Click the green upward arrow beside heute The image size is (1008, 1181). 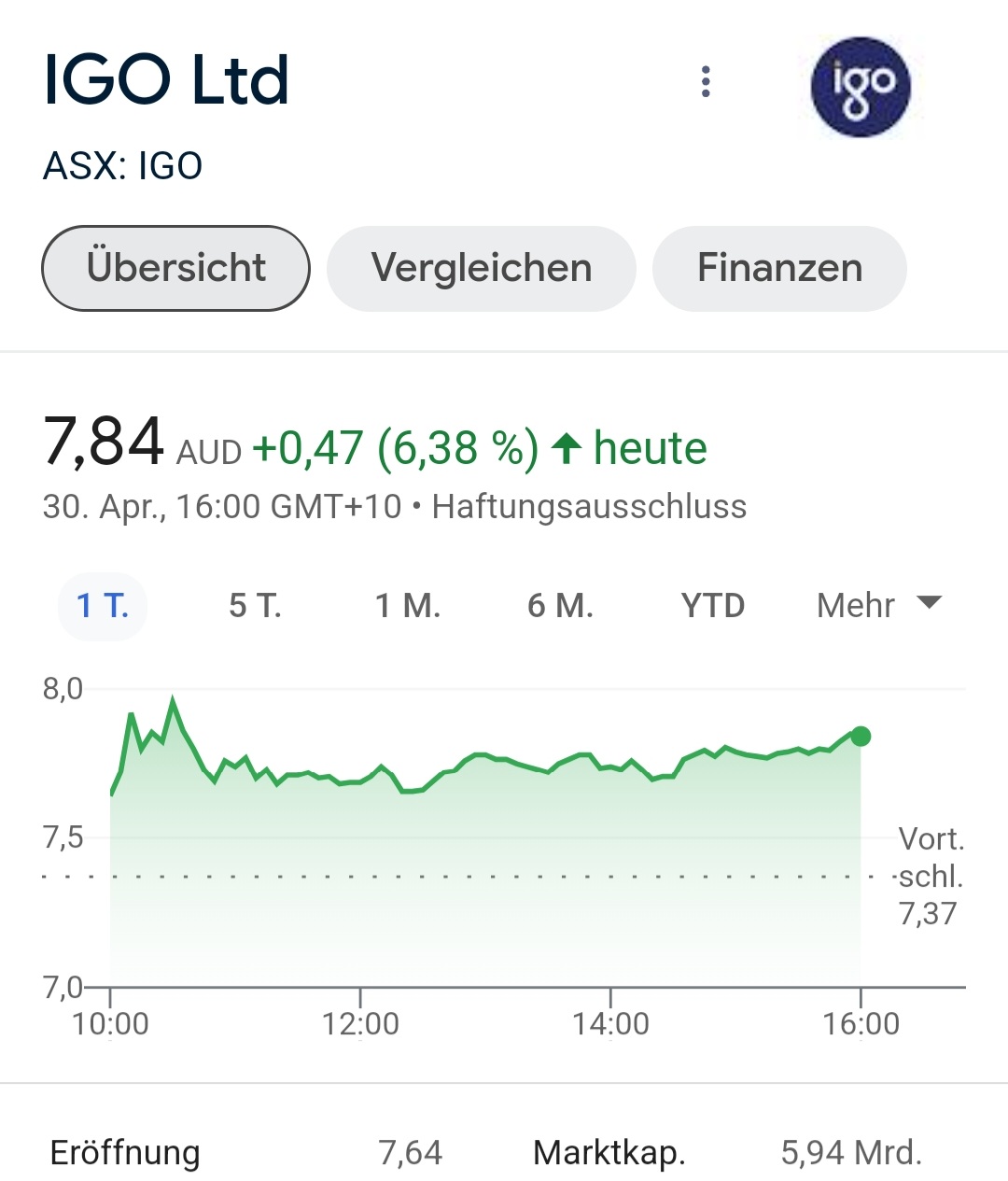click(x=567, y=448)
